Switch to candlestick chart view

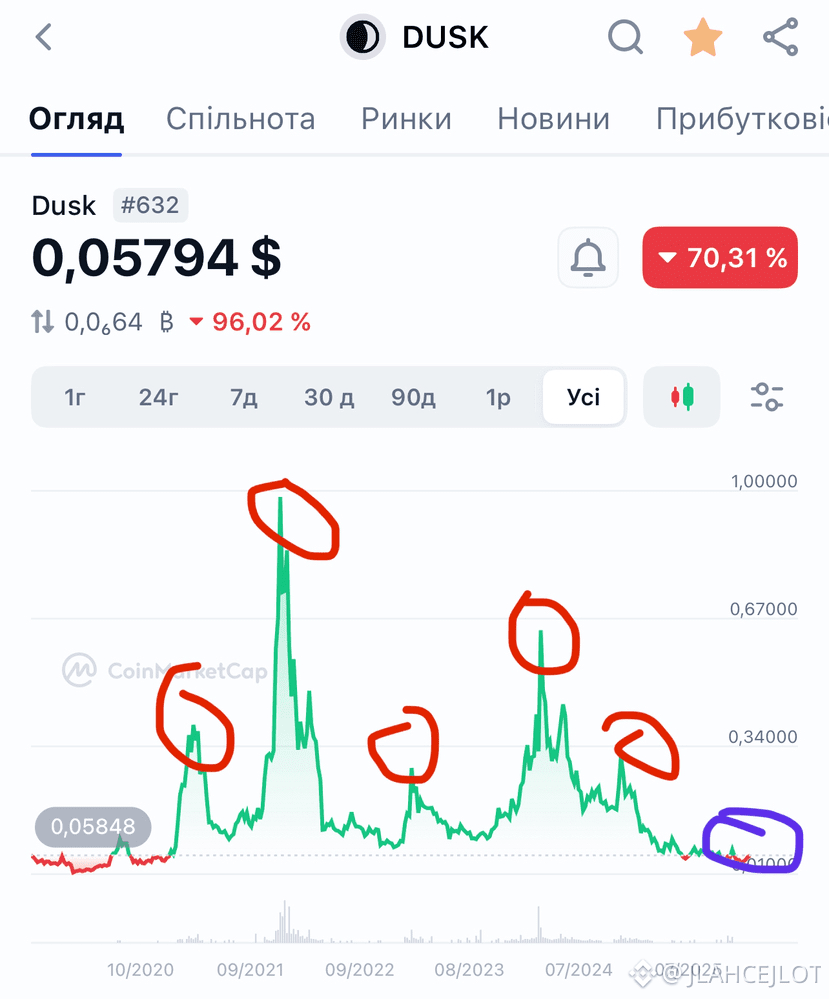click(x=681, y=397)
